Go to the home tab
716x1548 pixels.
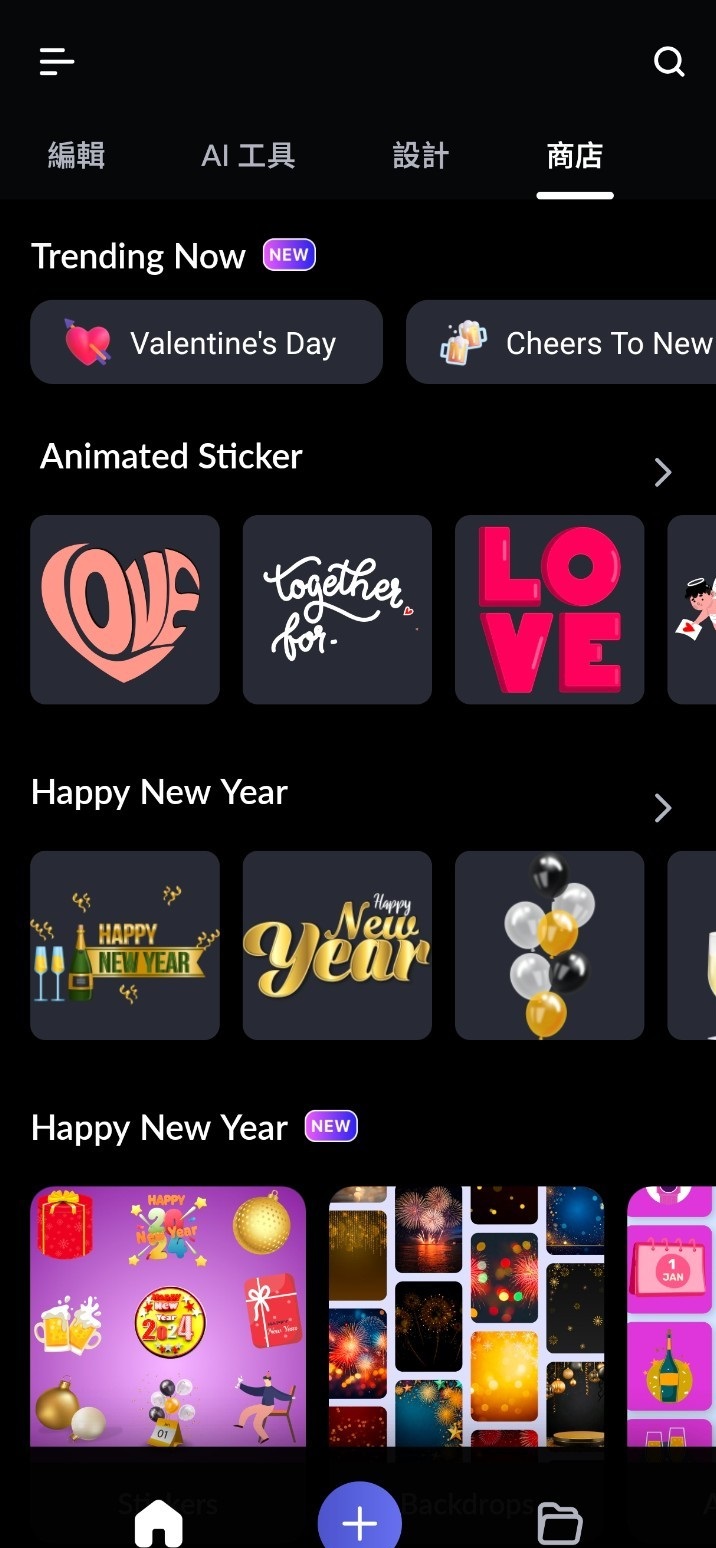(159, 1524)
